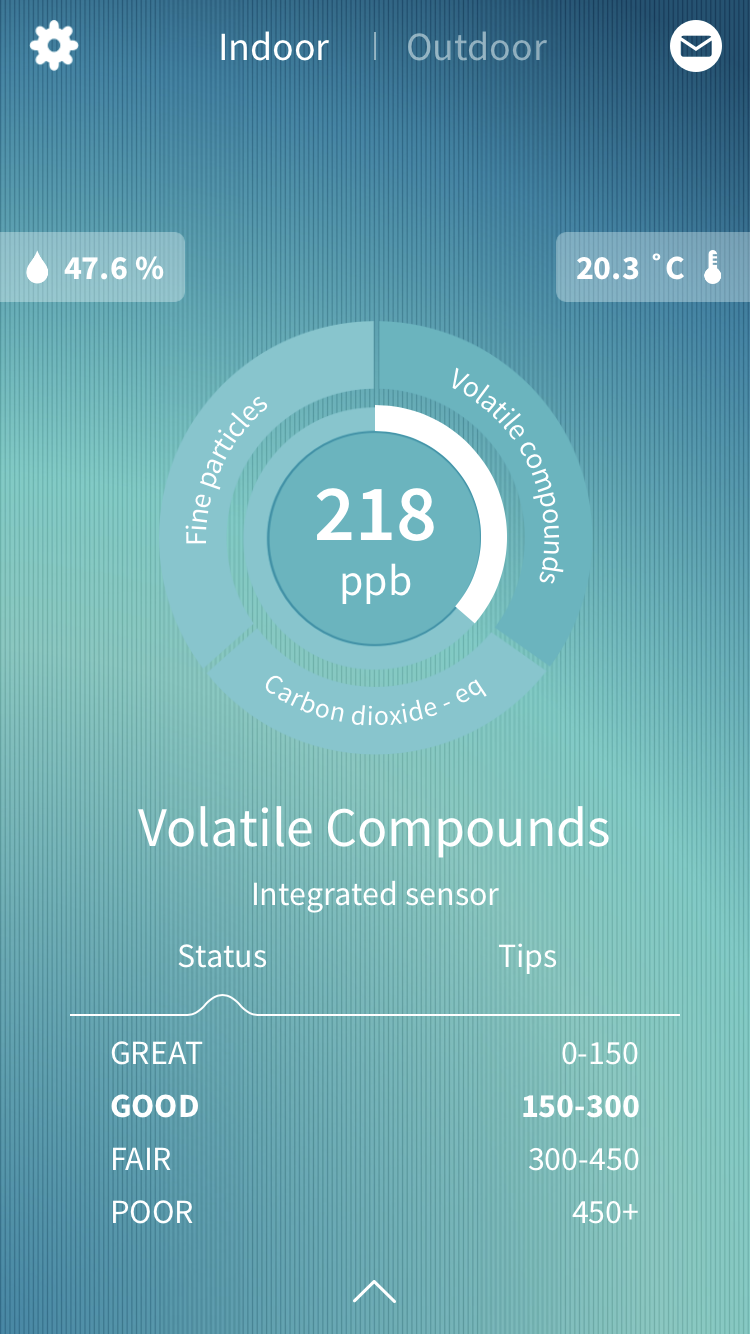750x1334 pixels.
Task: Switch to the Tips tab
Action: tap(527, 957)
